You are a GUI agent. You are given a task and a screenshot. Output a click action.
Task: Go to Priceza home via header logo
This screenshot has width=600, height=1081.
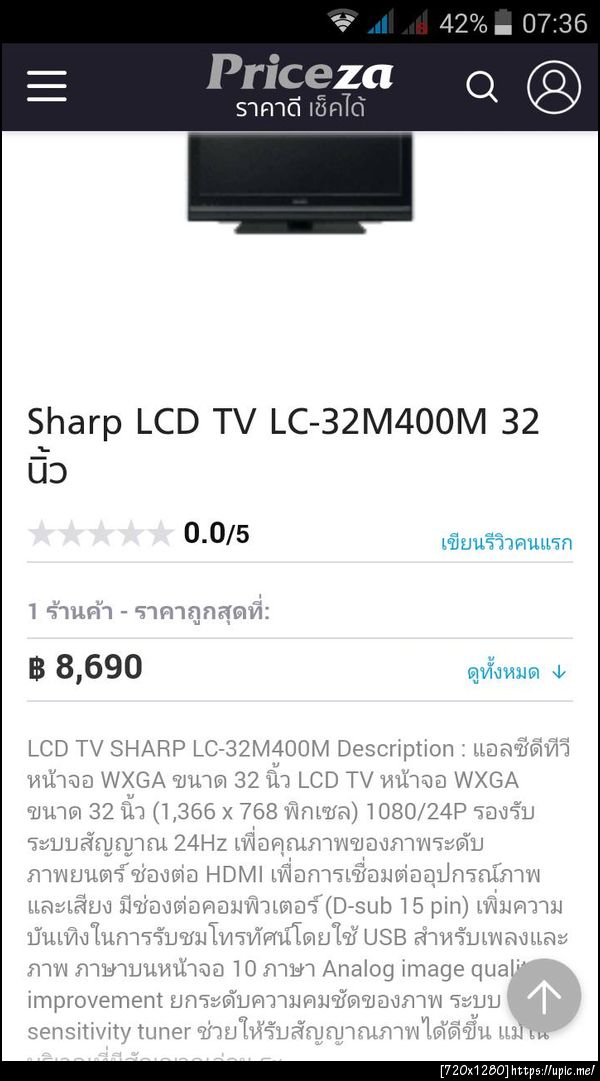pyautogui.click(x=300, y=85)
